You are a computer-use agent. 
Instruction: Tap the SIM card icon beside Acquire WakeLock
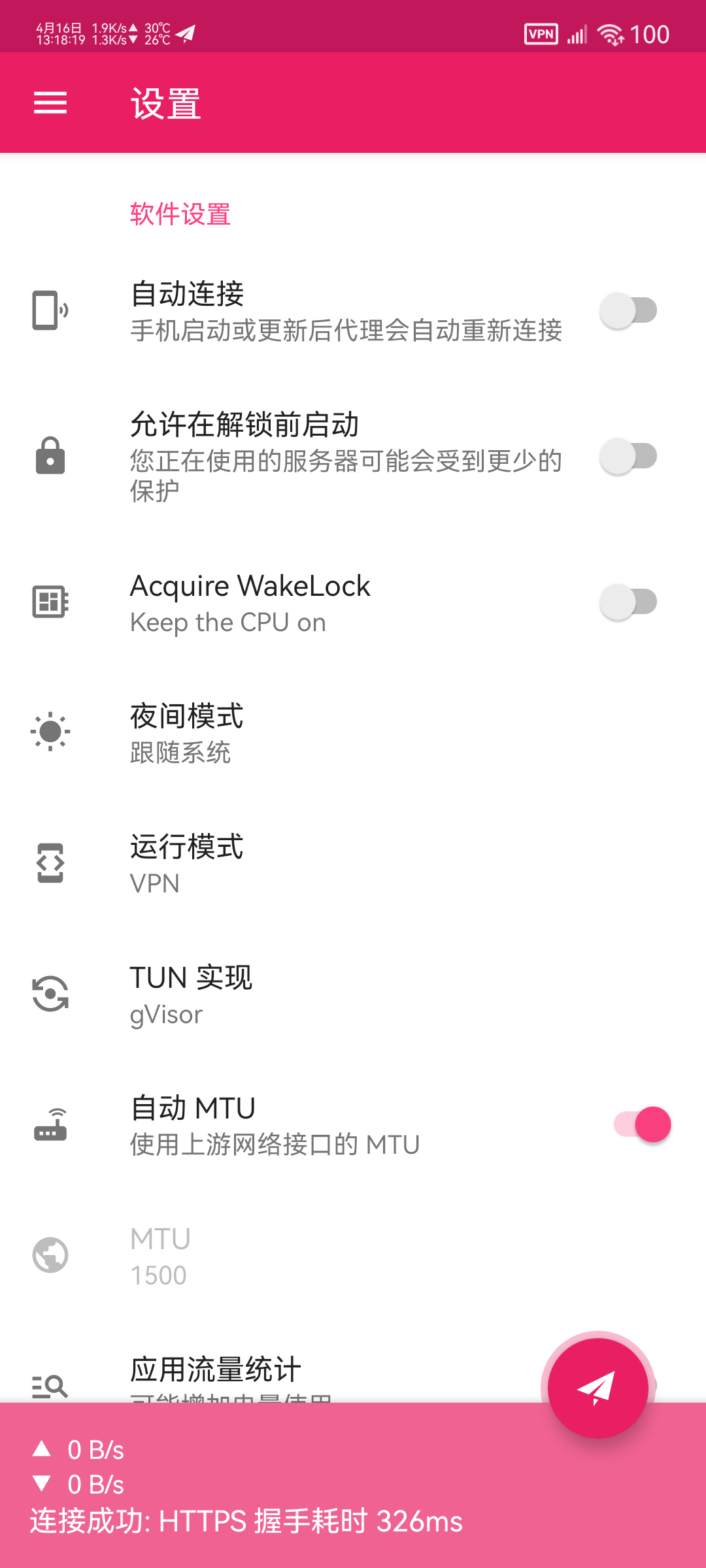50,601
